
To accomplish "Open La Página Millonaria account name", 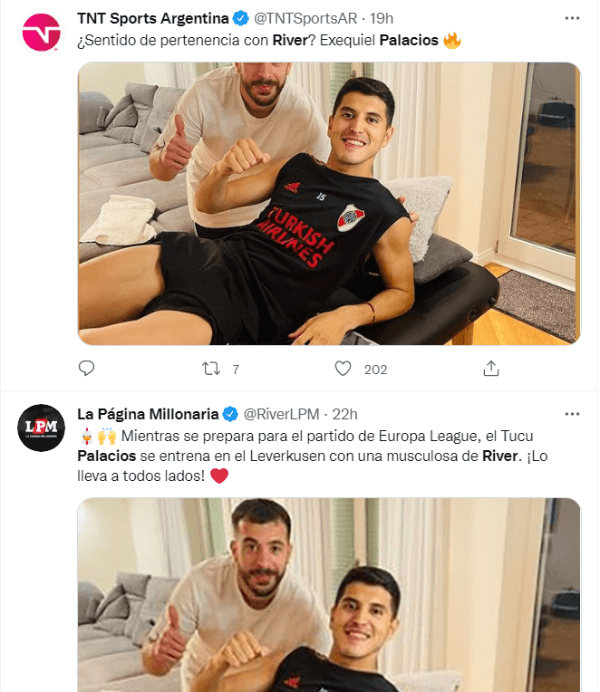I will [x=148, y=414].
